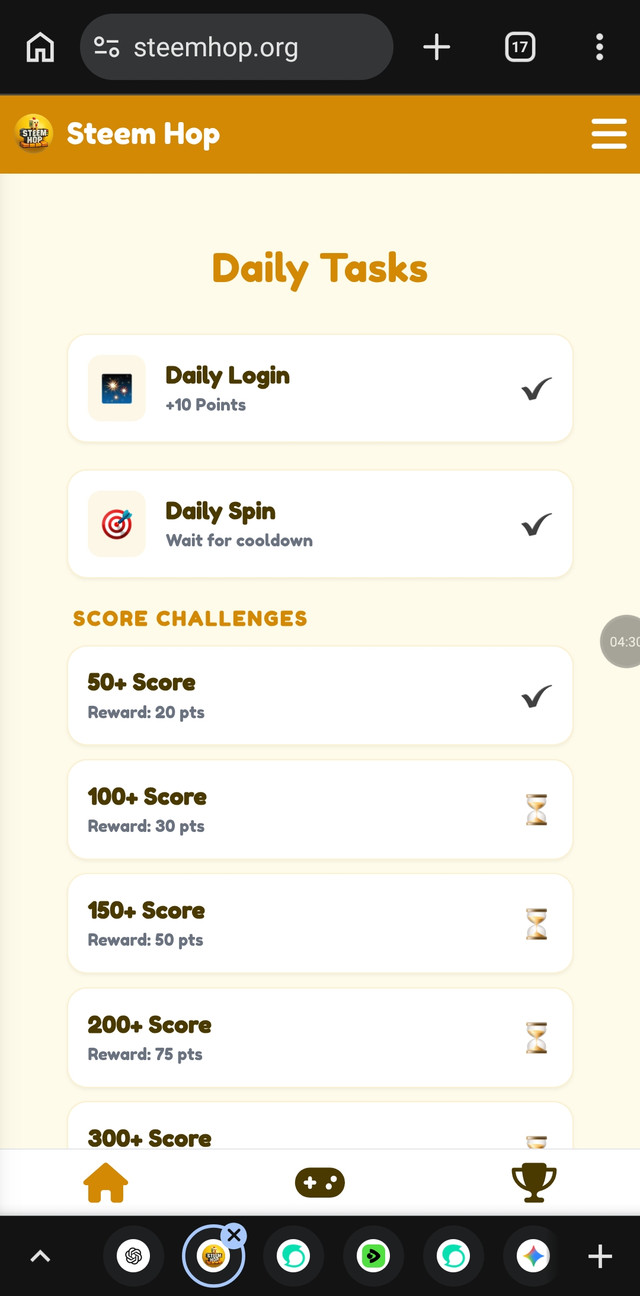This screenshot has width=640, height=1296.
Task: Tap the steemhop.org address bar
Action: (x=236, y=47)
